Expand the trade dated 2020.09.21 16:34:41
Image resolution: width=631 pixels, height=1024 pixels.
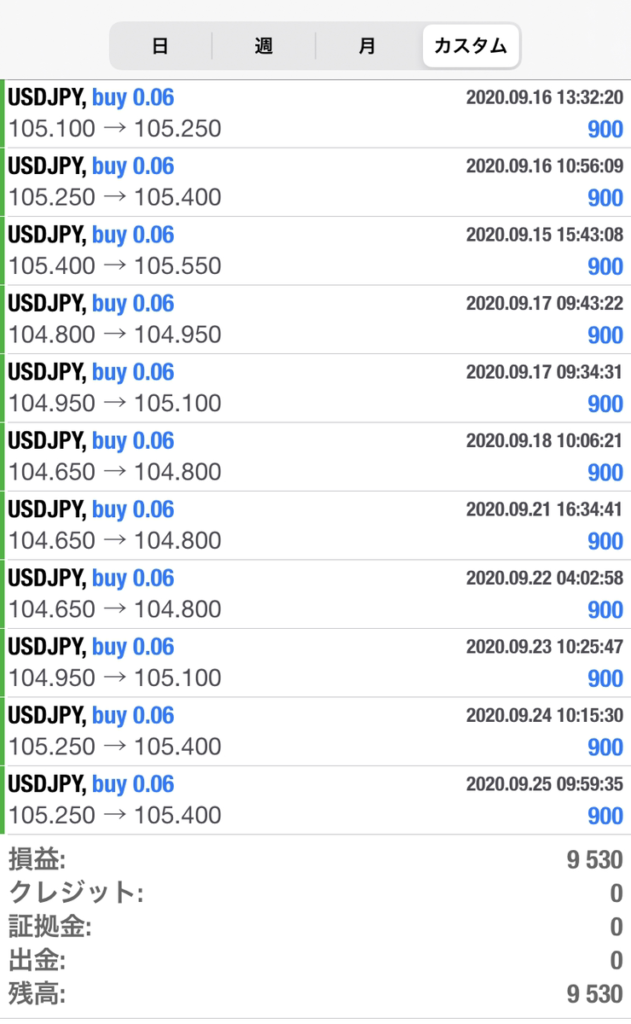[316, 525]
